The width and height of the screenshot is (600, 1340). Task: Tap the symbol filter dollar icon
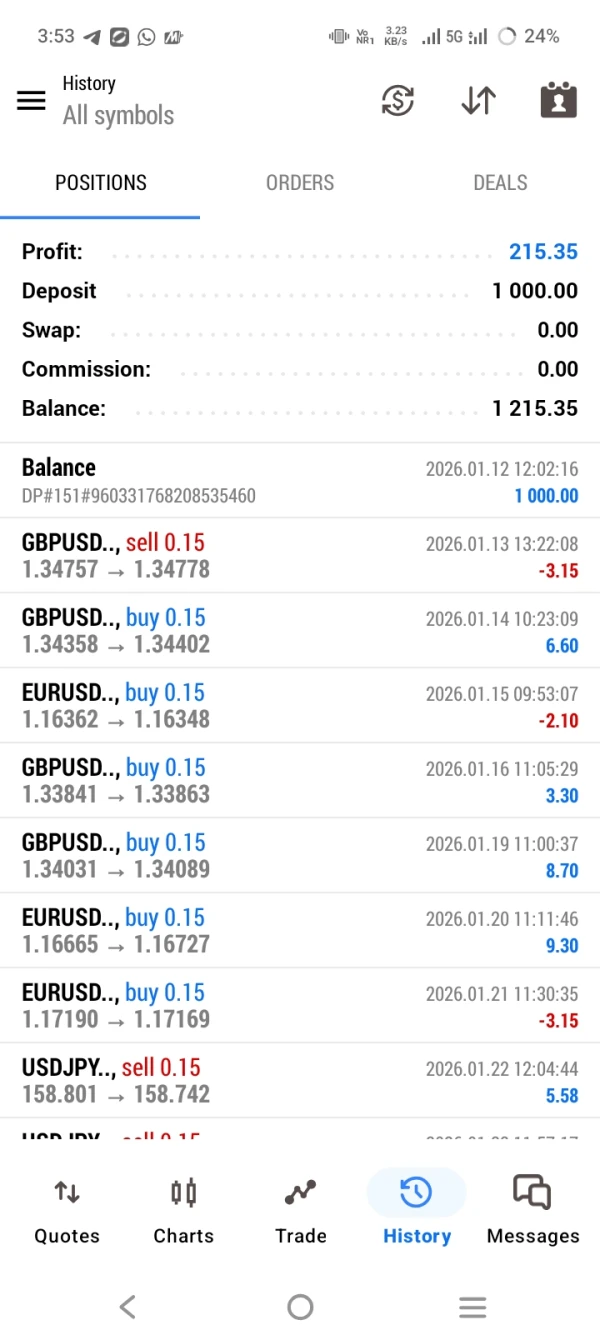tap(398, 100)
